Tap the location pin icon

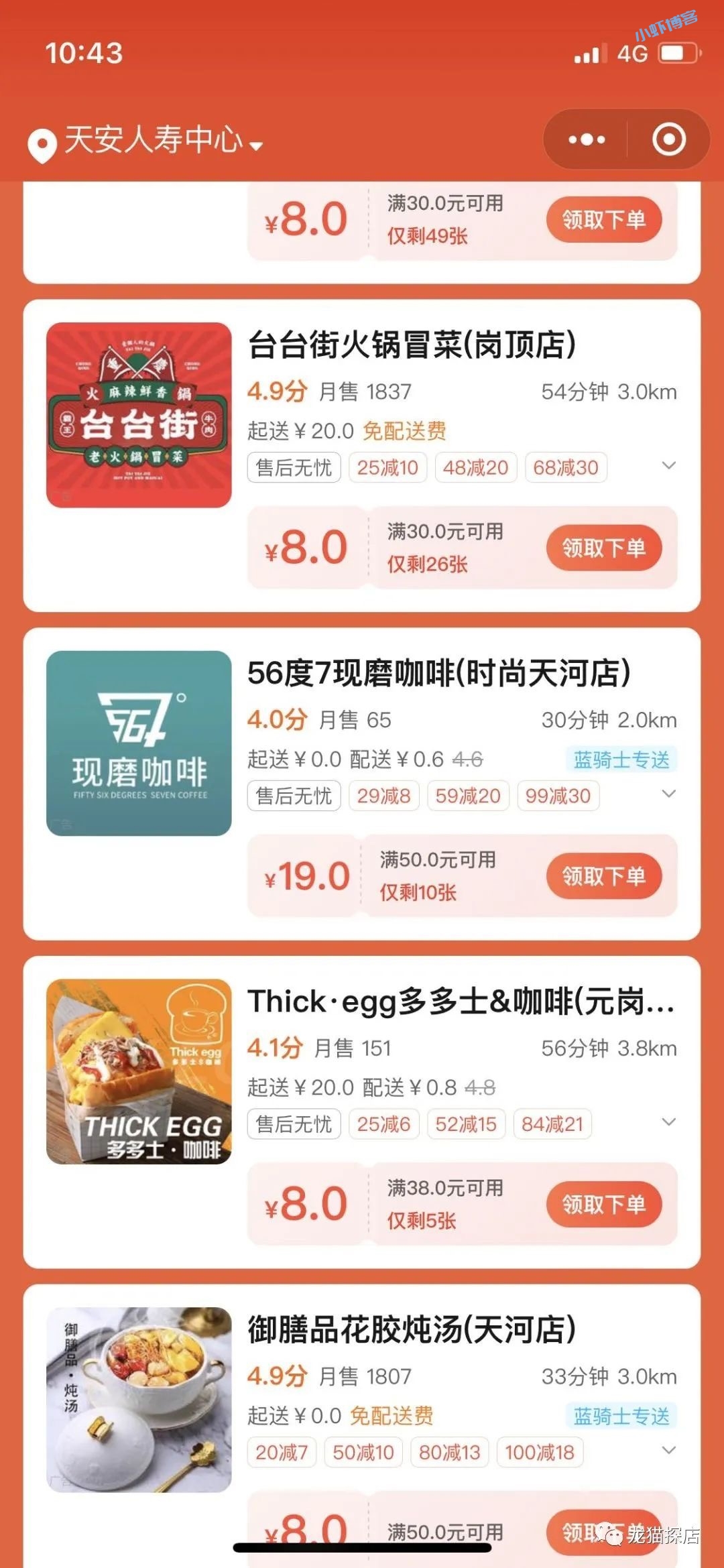(42, 143)
